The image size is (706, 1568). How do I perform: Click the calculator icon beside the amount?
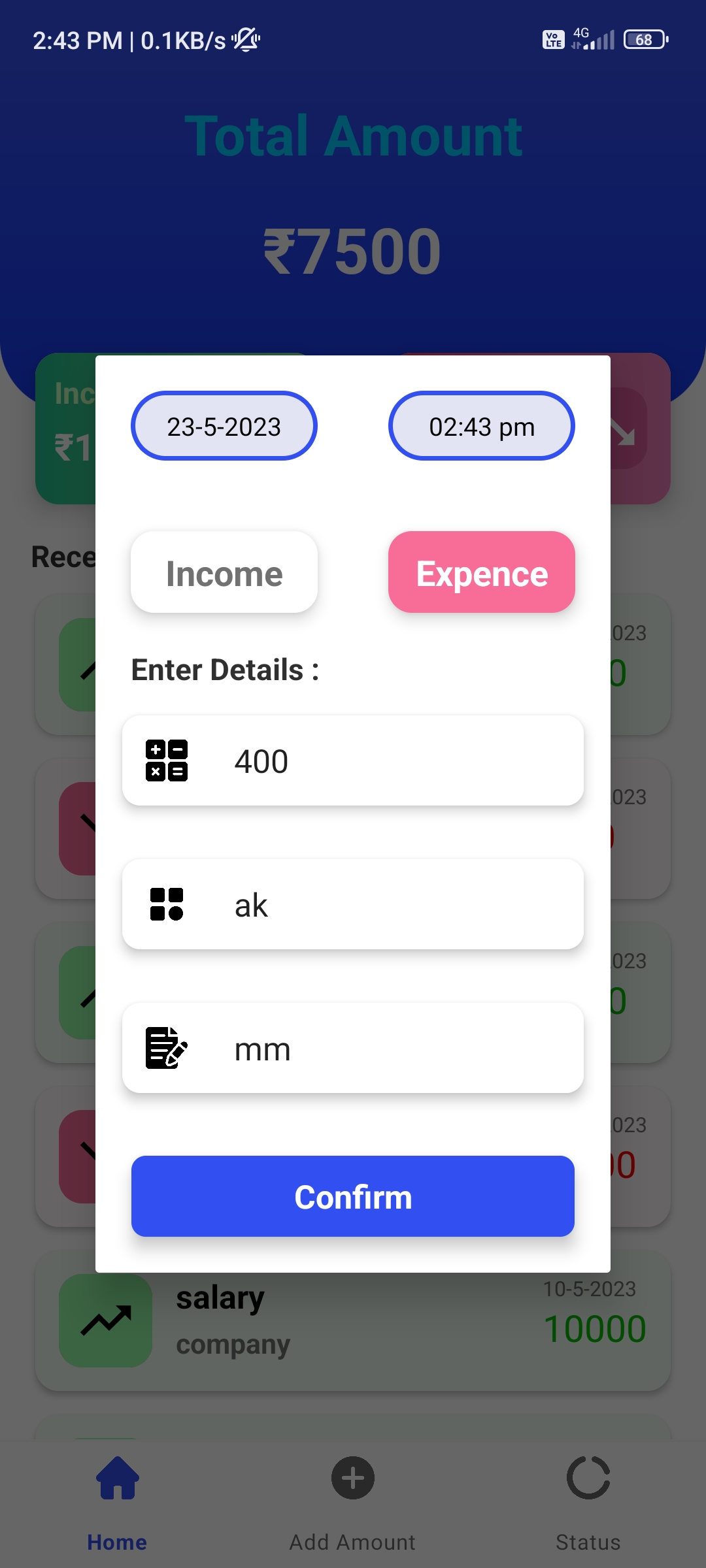coord(167,760)
